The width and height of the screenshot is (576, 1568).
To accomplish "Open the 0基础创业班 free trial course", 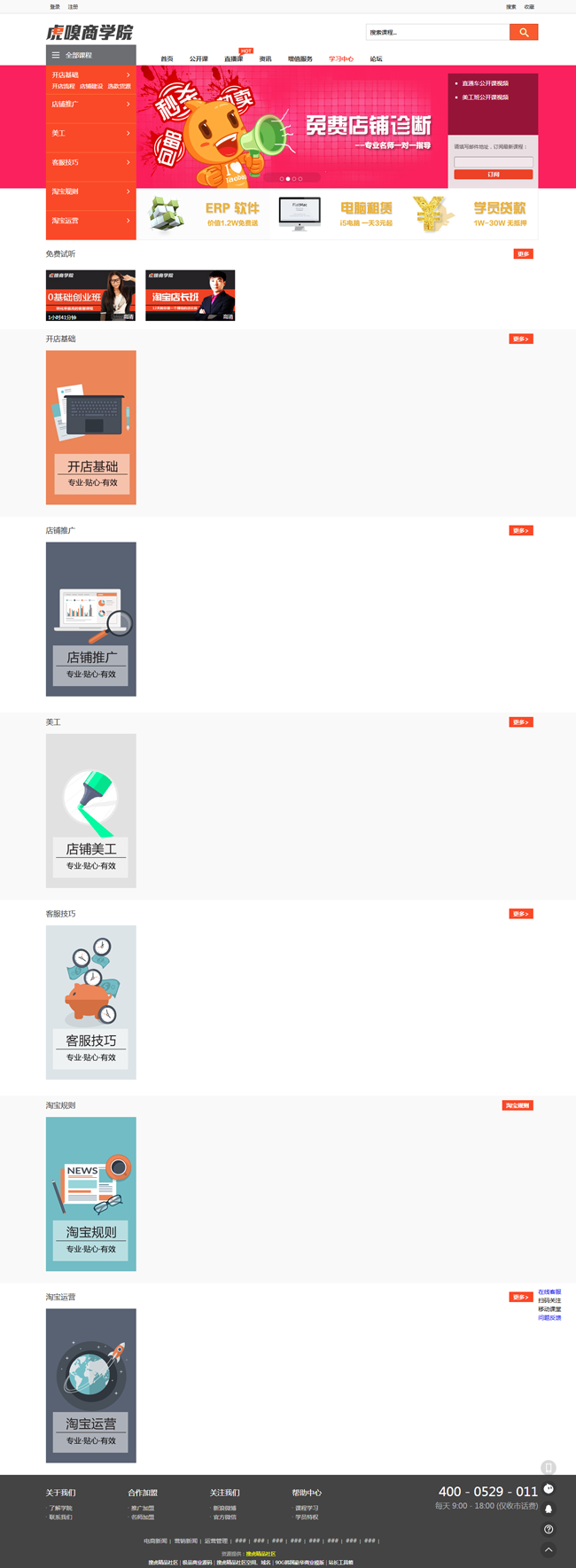I will (x=90, y=295).
